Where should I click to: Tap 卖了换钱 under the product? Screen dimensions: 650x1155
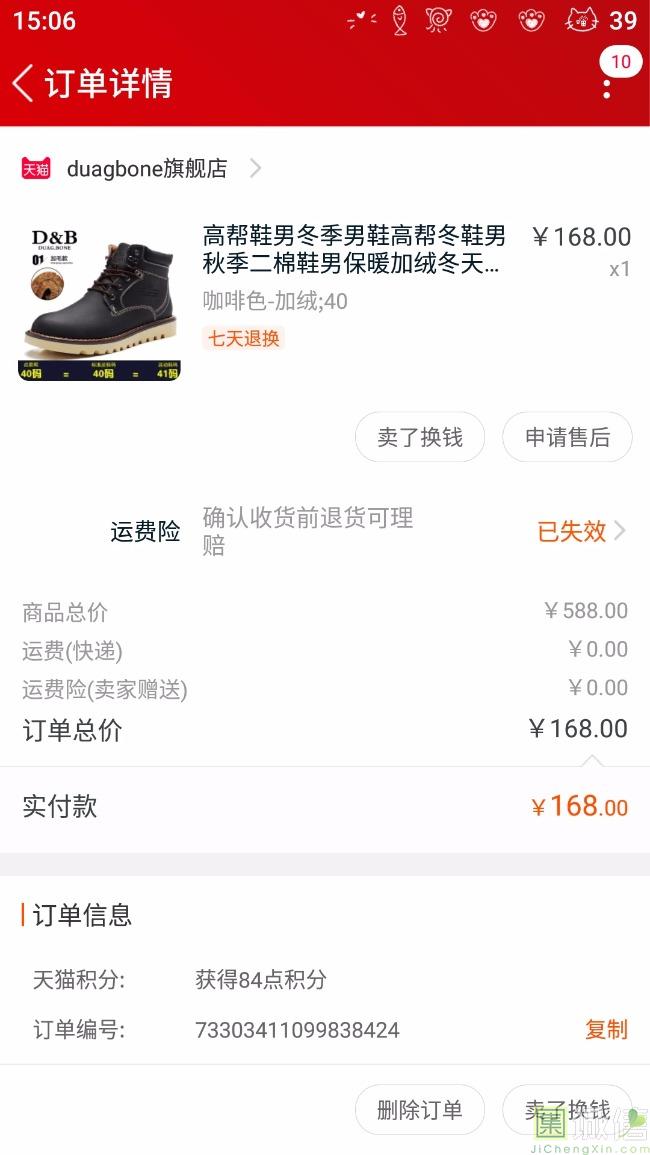(x=420, y=437)
